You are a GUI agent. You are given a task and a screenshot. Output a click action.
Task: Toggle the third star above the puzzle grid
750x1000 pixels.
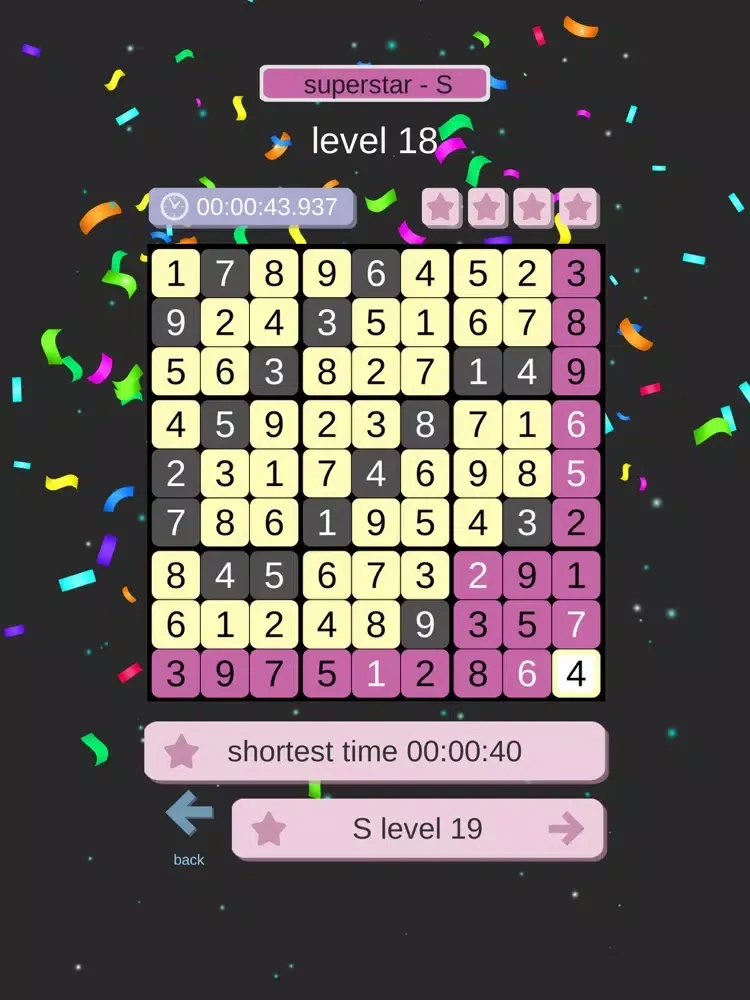532,207
